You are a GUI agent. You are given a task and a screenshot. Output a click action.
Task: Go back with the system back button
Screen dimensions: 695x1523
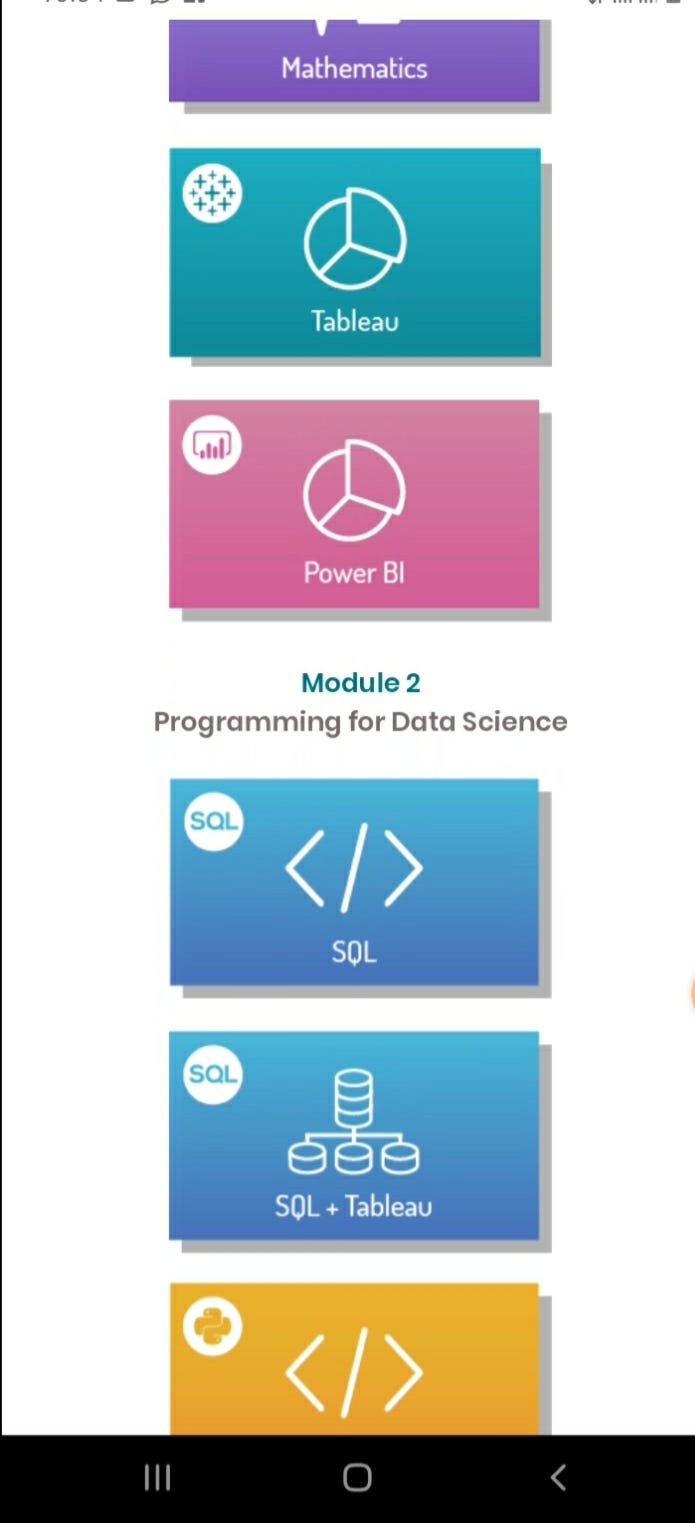tap(558, 1477)
